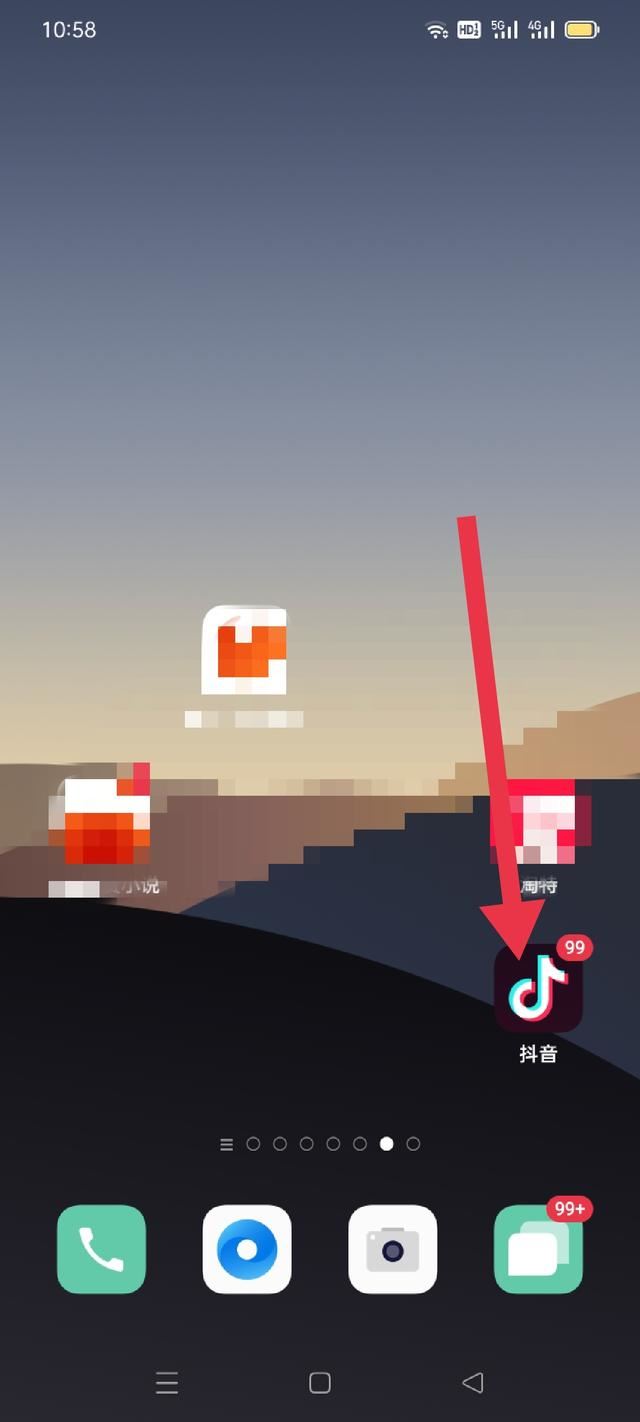Screen dimensions: 640x1422
Task: Open the 淘特 app icon
Action: pyautogui.click(x=538, y=823)
